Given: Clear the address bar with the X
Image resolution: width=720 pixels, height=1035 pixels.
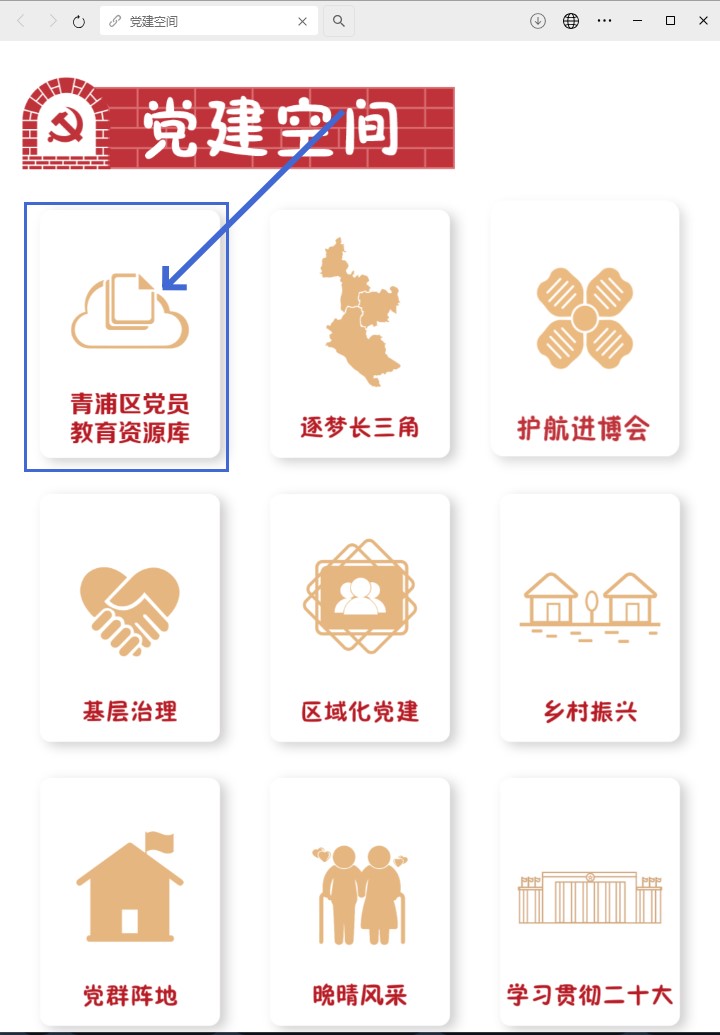Looking at the screenshot, I should click(x=302, y=20).
